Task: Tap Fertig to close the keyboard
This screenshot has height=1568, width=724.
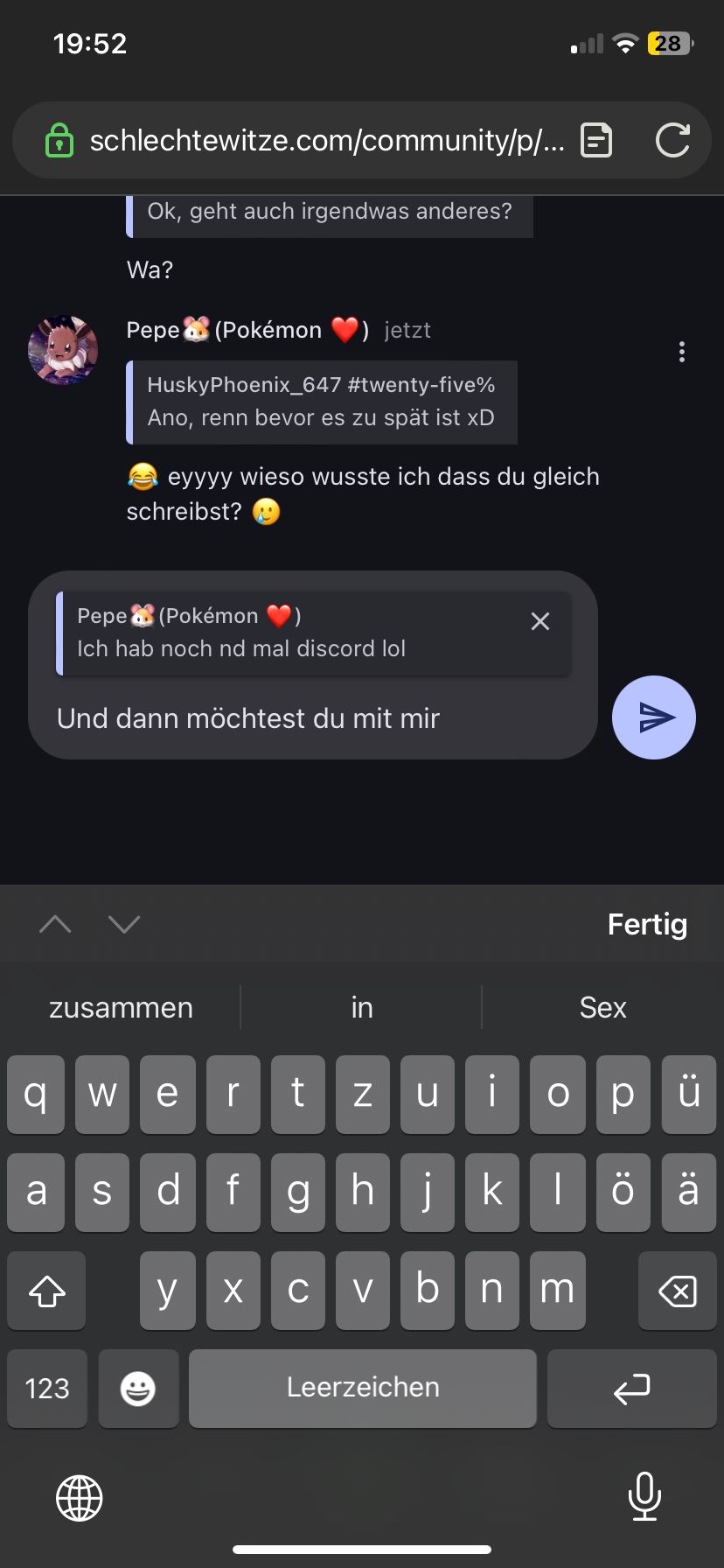Action: [x=647, y=924]
